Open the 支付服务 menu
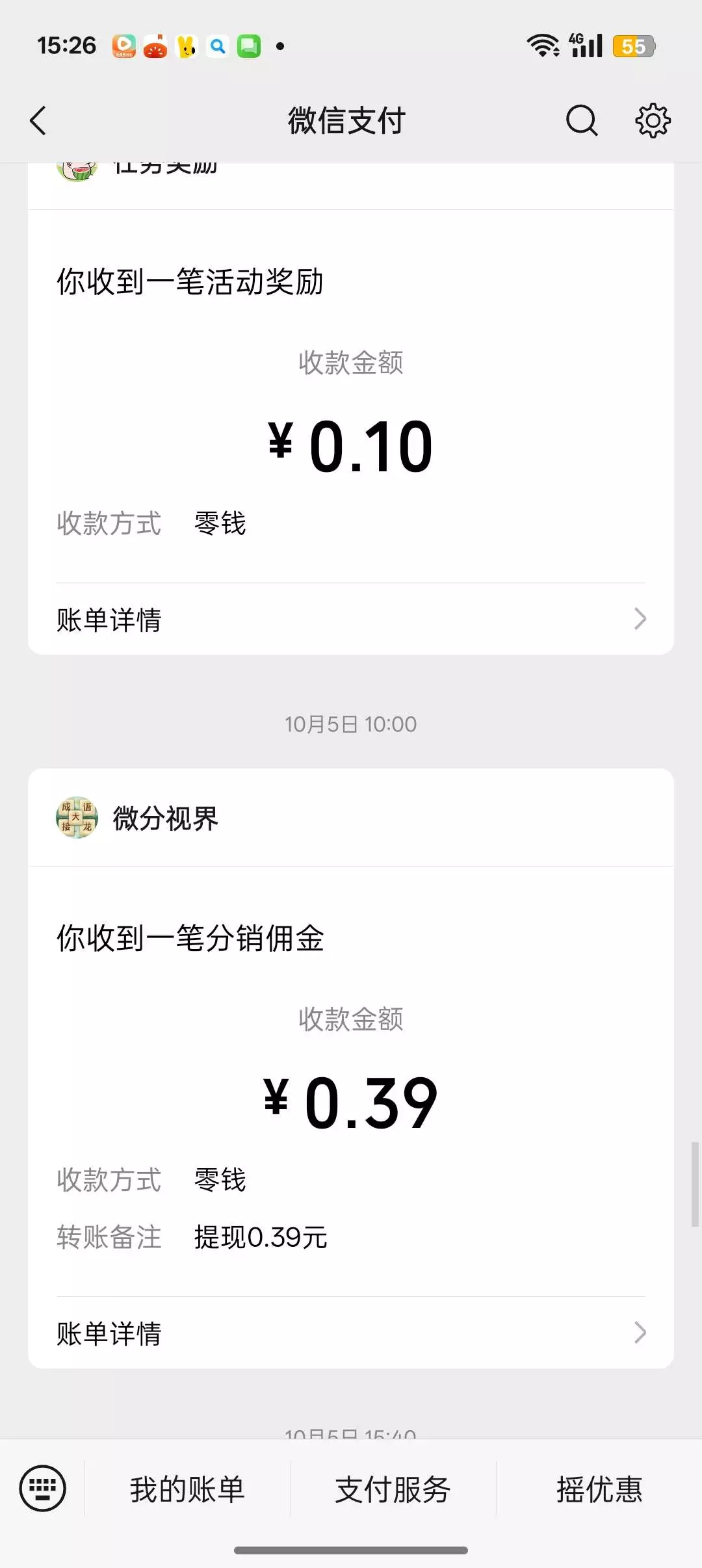The image size is (702, 1568). (393, 1489)
